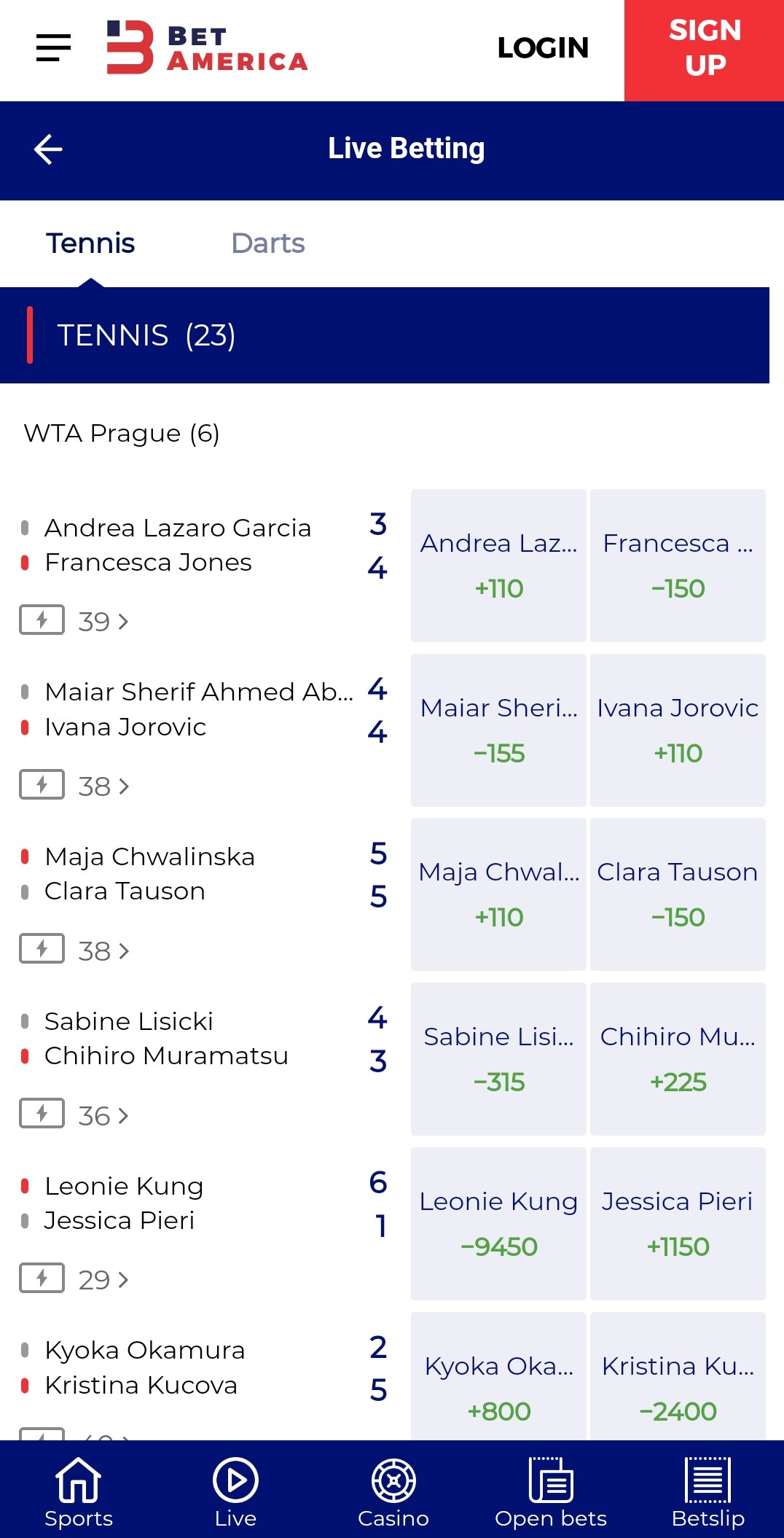
Task: Select Jessica Pieri at +1150
Action: (x=678, y=1224)
